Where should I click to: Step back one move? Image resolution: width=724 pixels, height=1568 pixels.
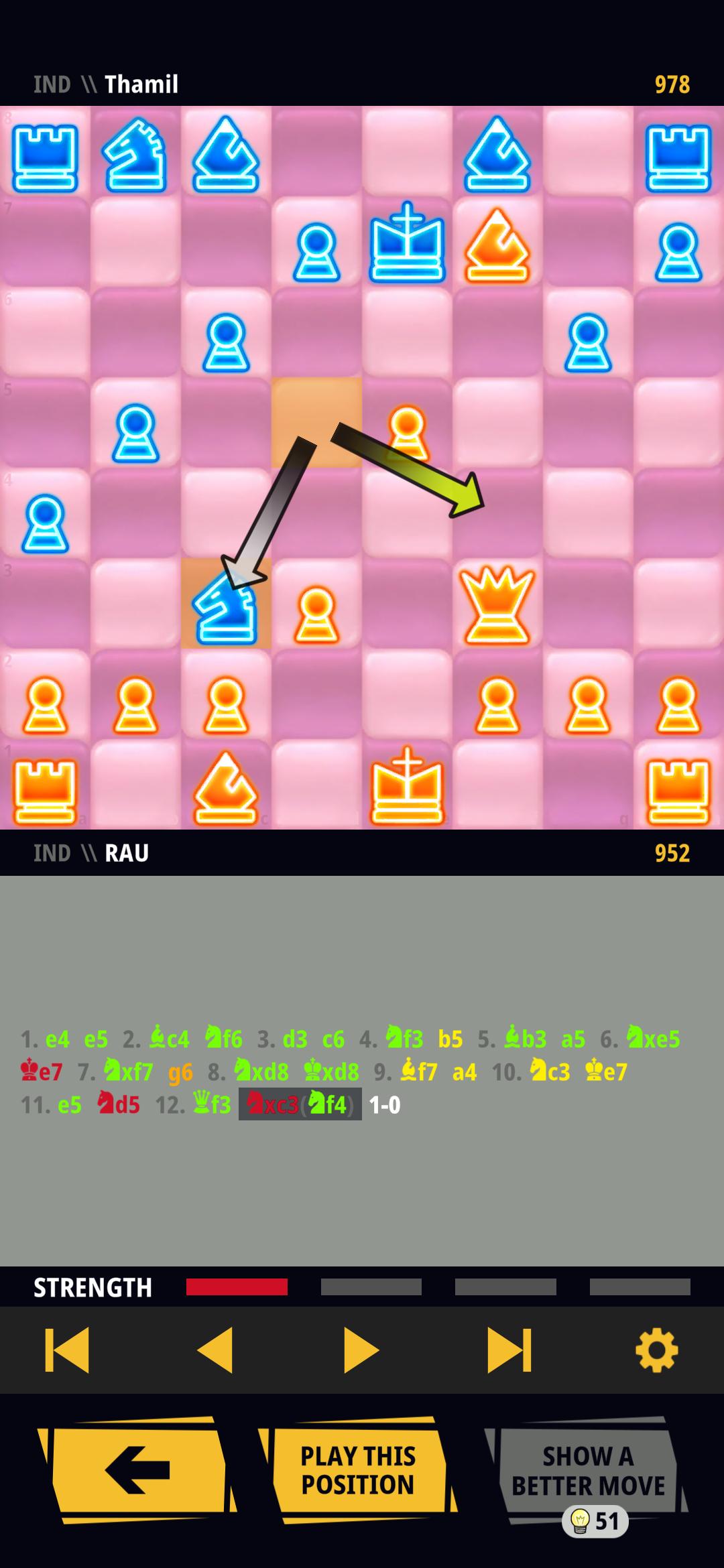[x=215, y=1350]
